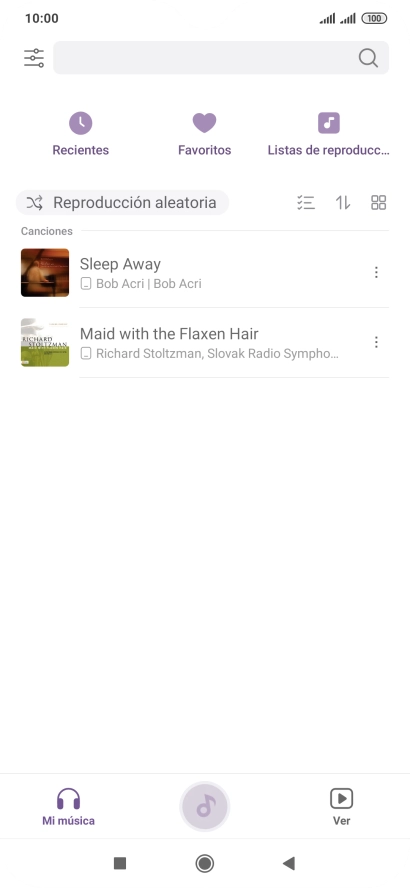Open the sort order icon

343,203
